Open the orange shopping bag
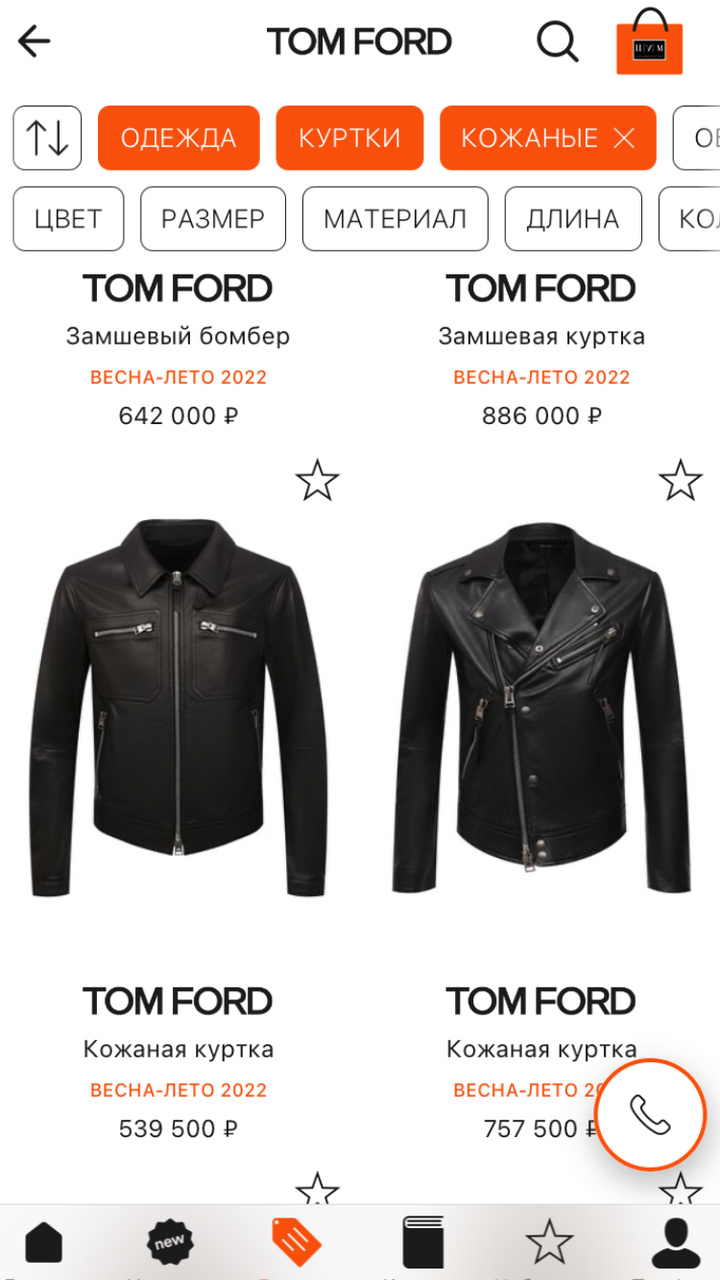 649,42
